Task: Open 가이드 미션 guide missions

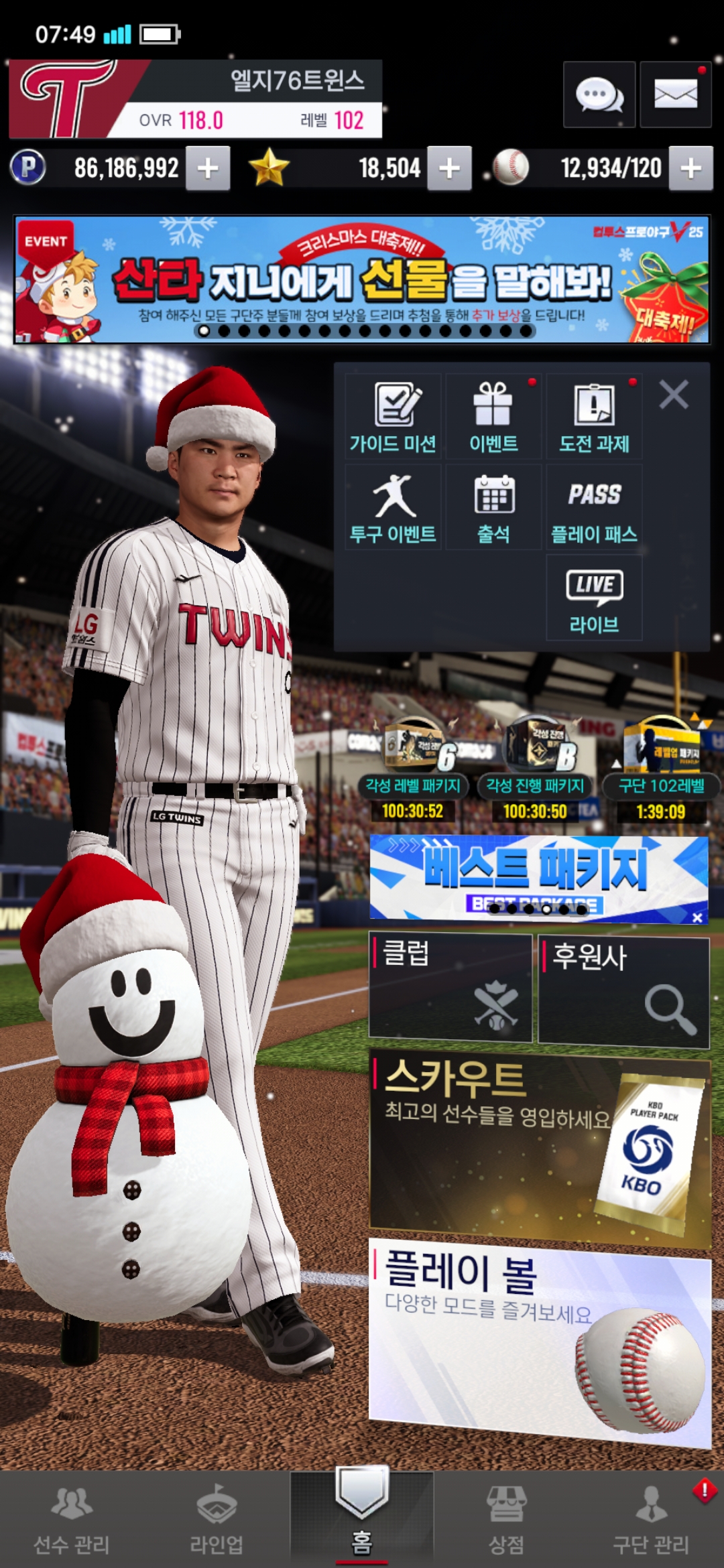Action: tap(394, 417)
